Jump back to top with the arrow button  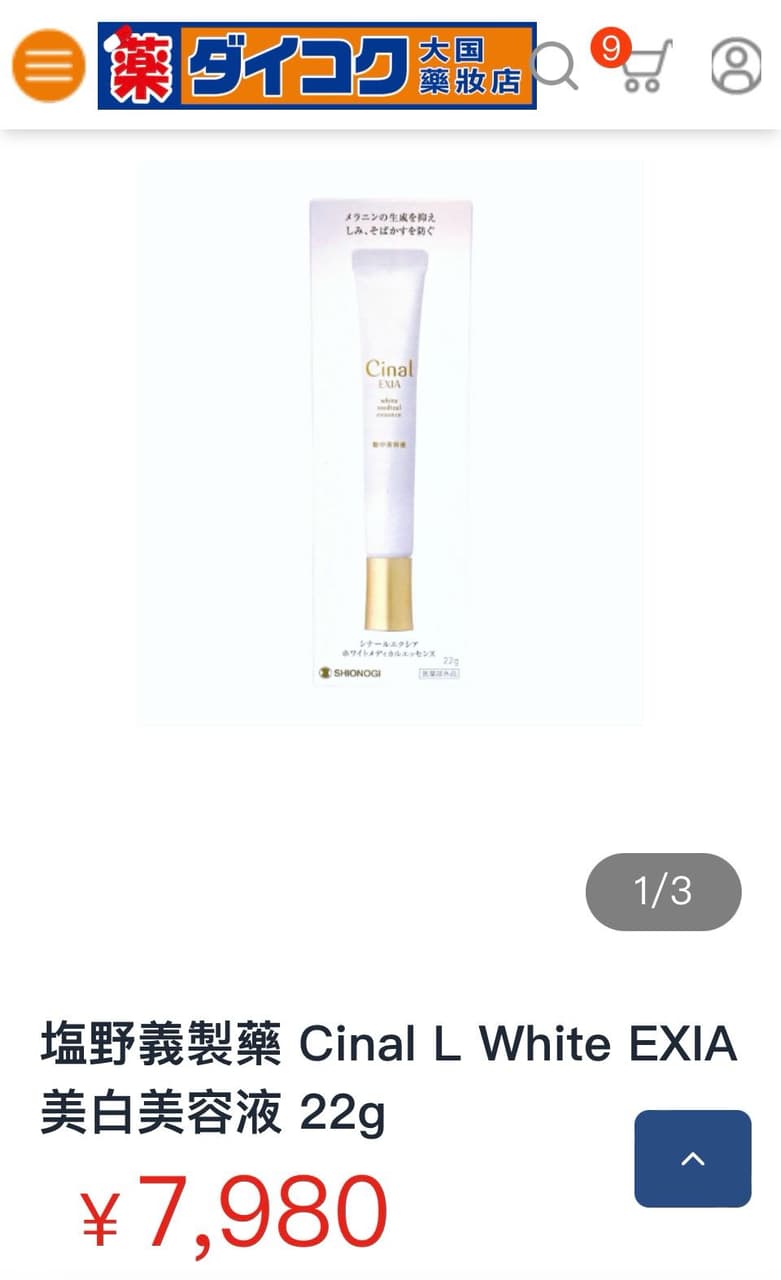pyautogui.click(x=693, y=1159)
